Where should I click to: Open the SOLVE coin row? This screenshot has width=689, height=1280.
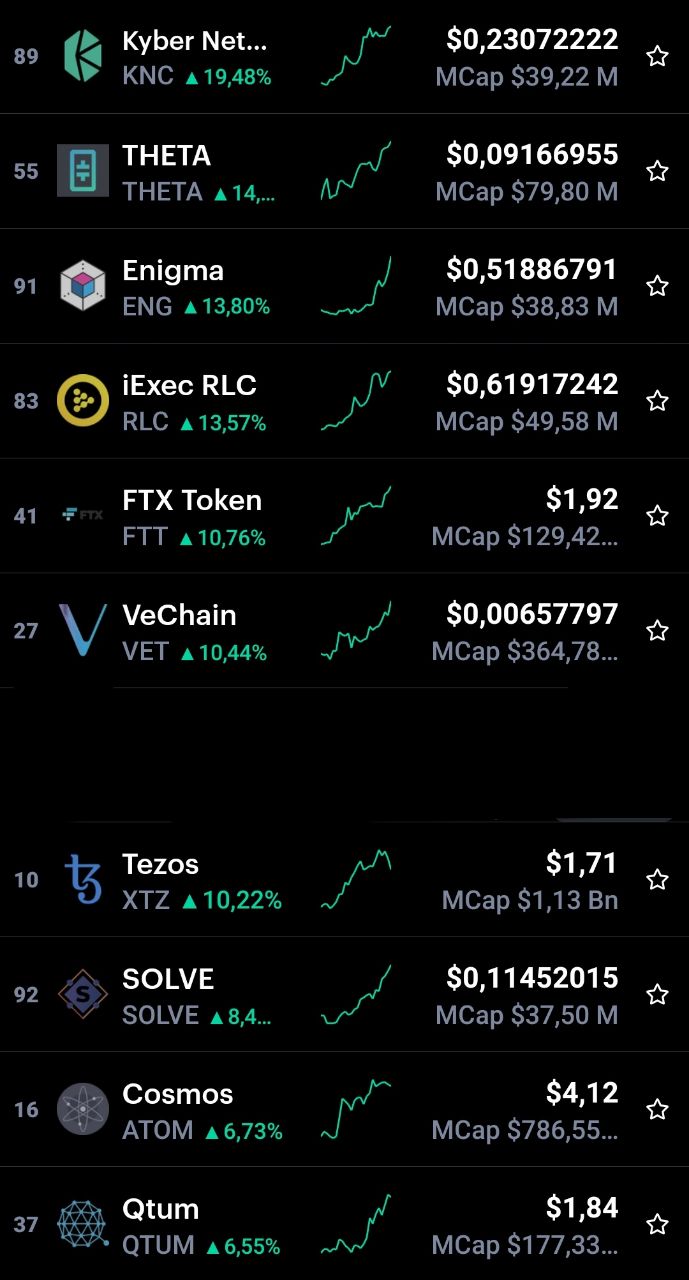coord(344,995)
